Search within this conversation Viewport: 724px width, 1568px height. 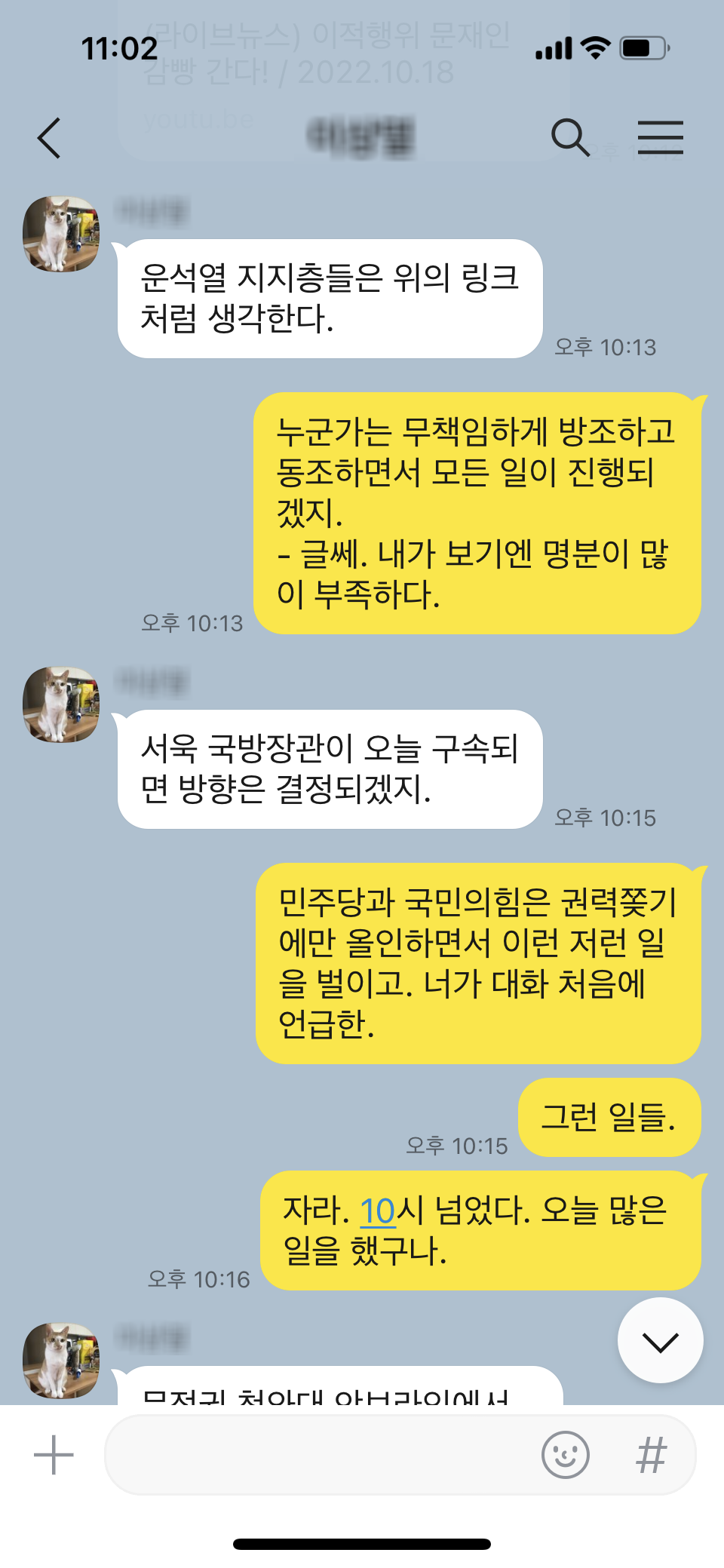click(x=570, y=138)
